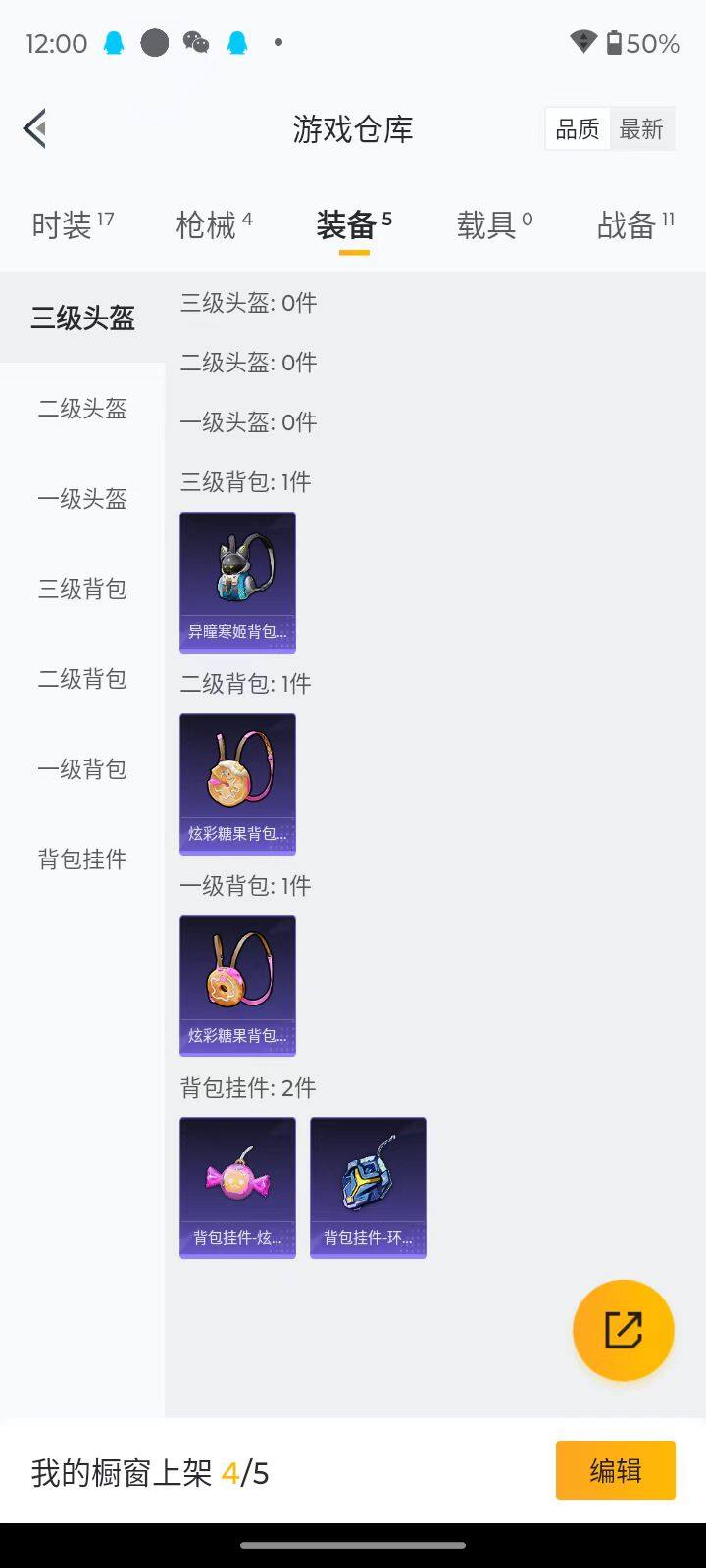Jump to 一级背包 category
Viewport: 706px width, 1568px height.
pyautogui.click(x=82, y=769)
